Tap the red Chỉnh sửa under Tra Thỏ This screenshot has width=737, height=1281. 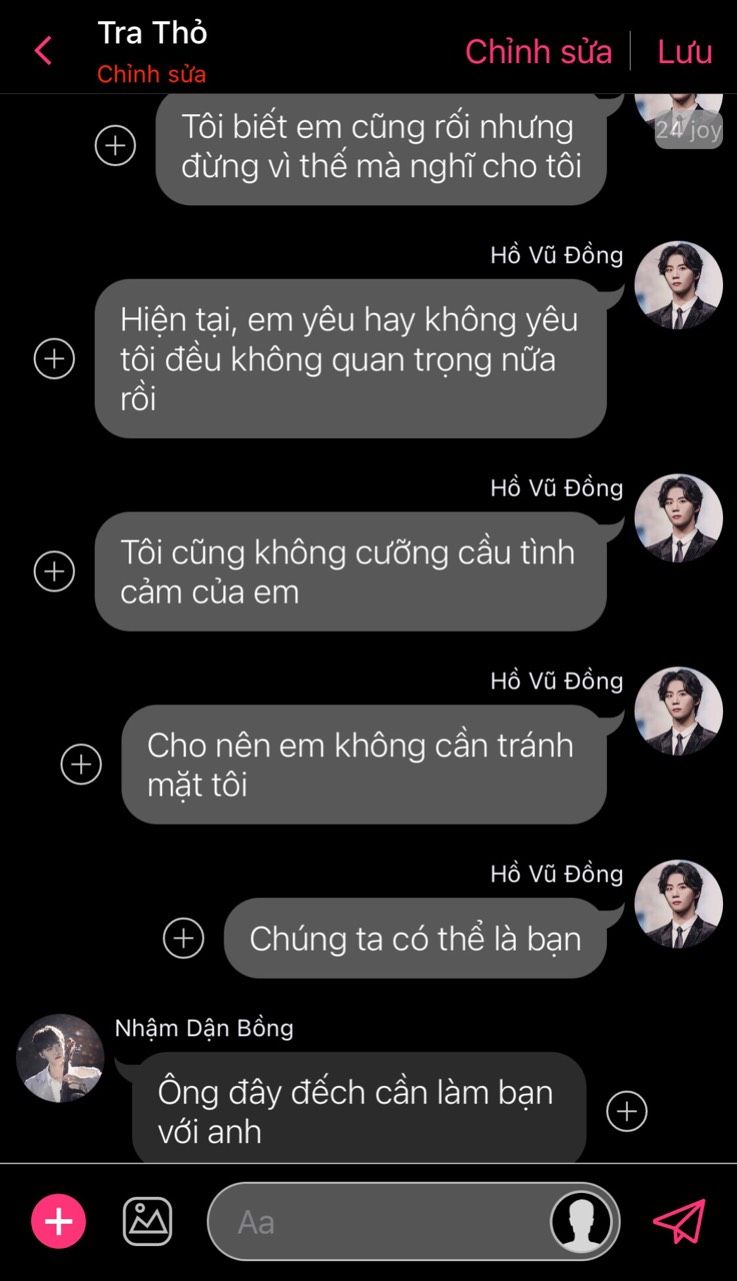[x=151, y=74]
